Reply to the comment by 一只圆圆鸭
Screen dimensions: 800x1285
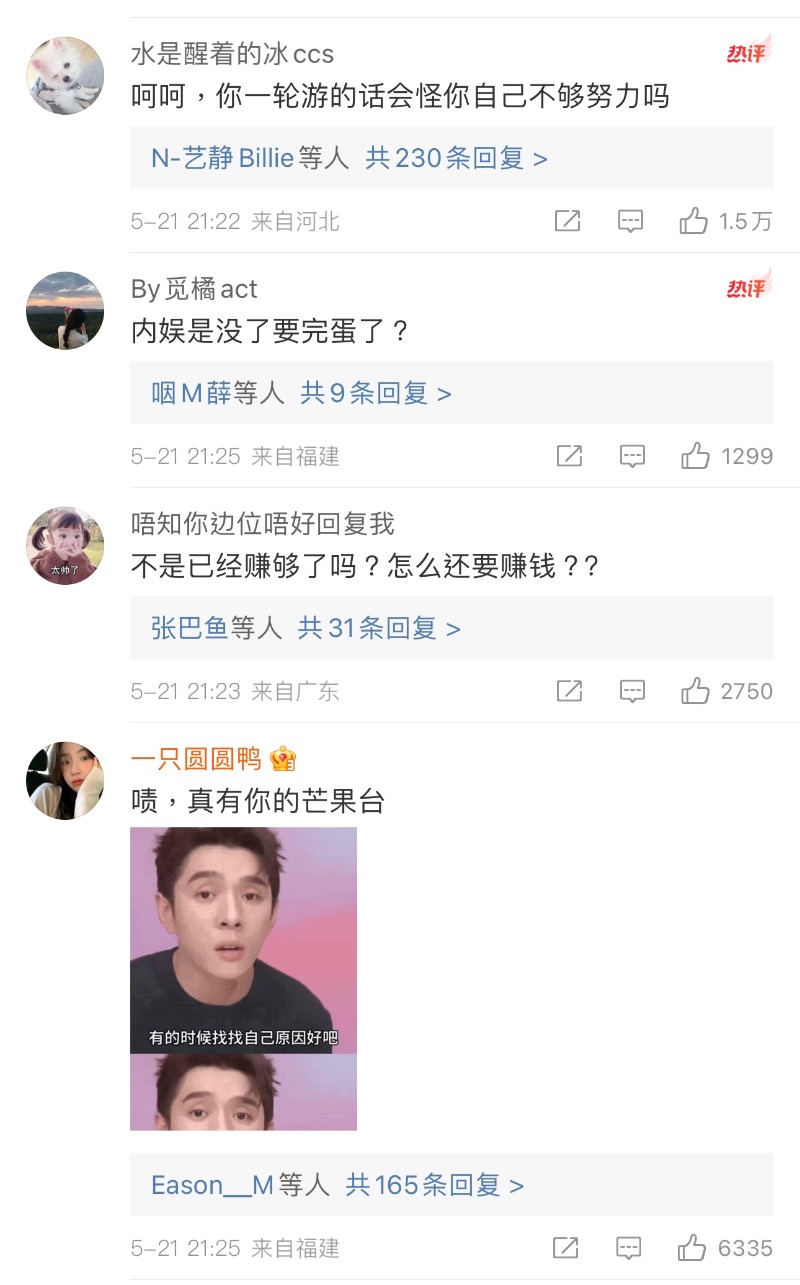click(628, 1248)
